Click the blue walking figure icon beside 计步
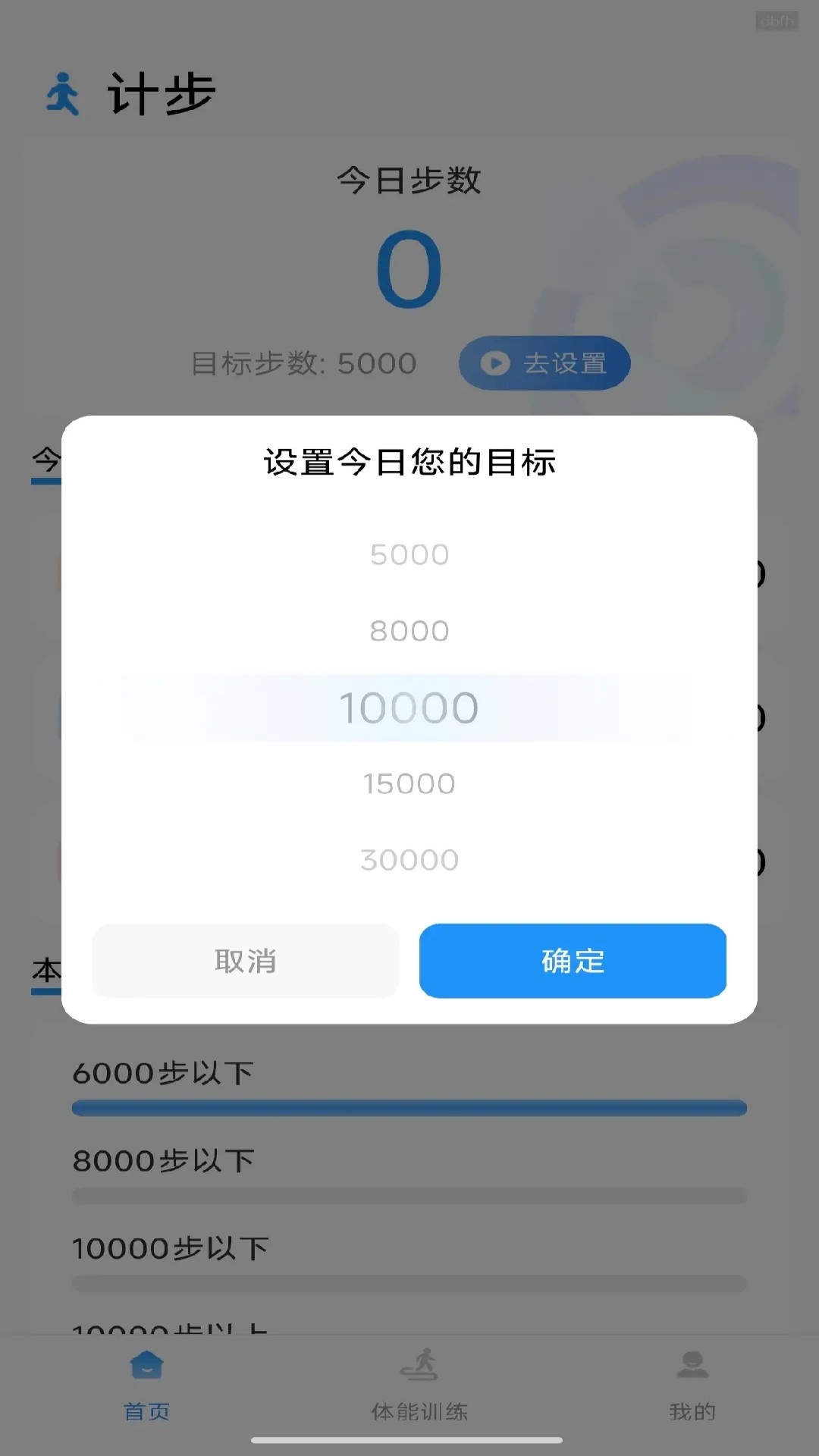Screen dimensions: 819x1456 pos(62,91)
